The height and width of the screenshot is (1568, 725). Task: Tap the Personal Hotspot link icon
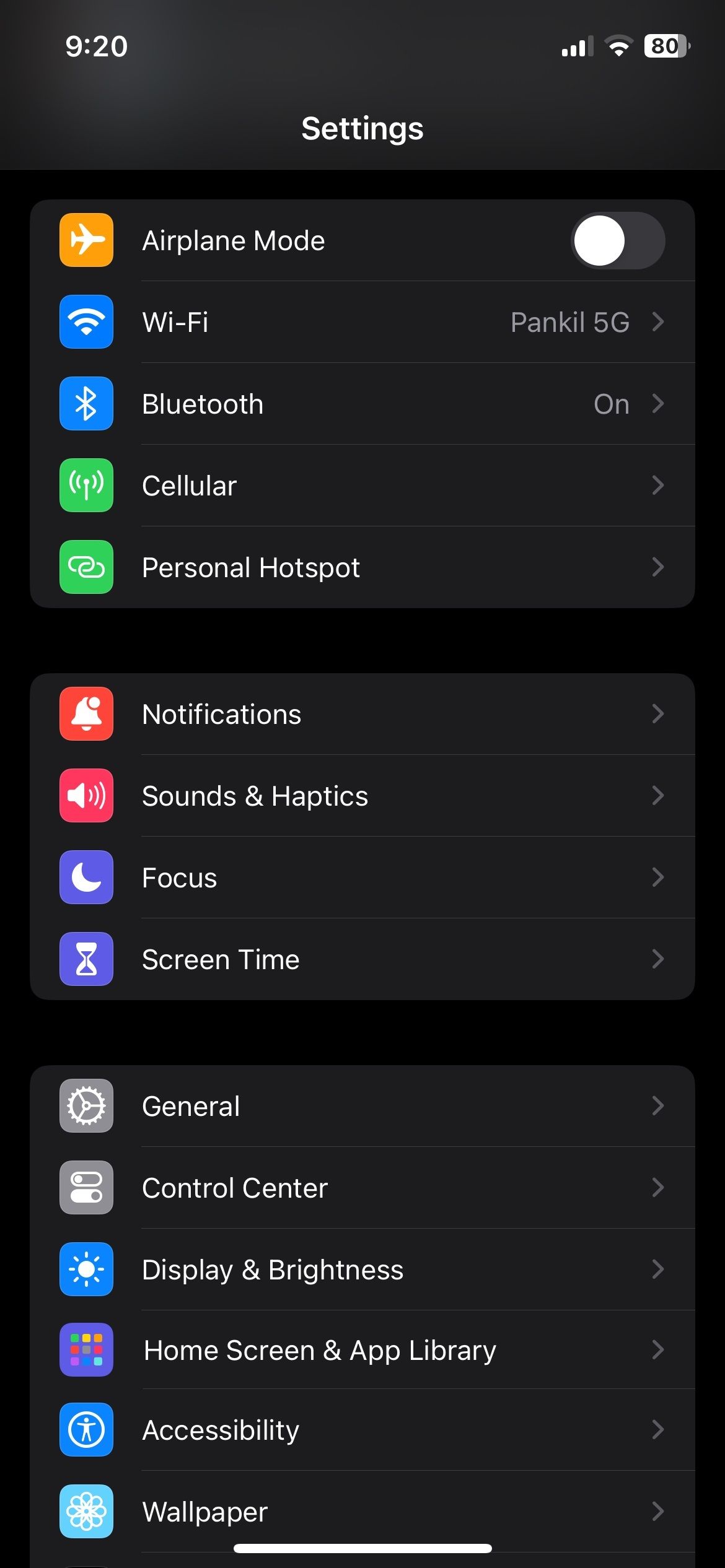click(x=86, y=567)
